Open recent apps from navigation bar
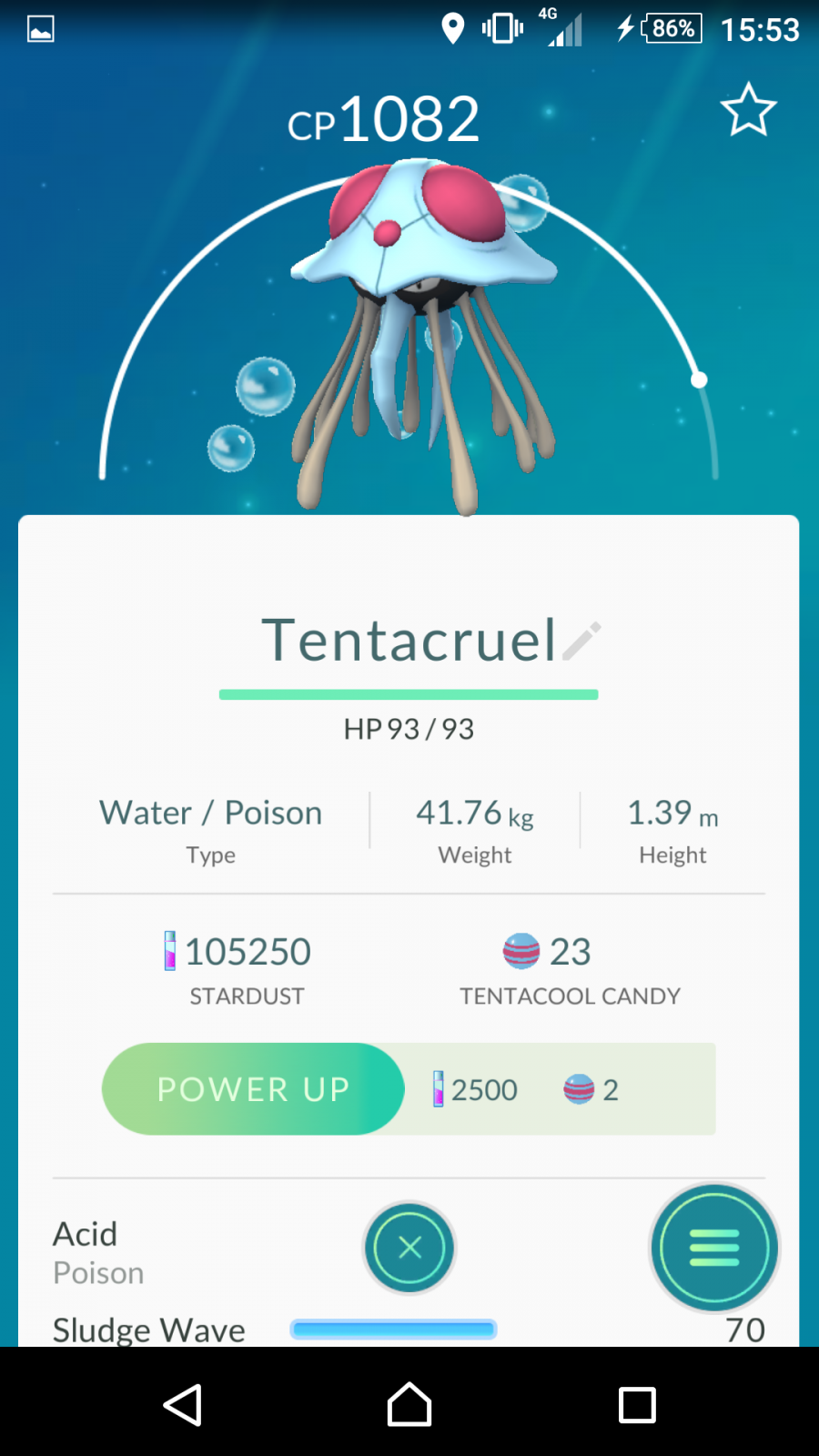 click(637, 1405)
